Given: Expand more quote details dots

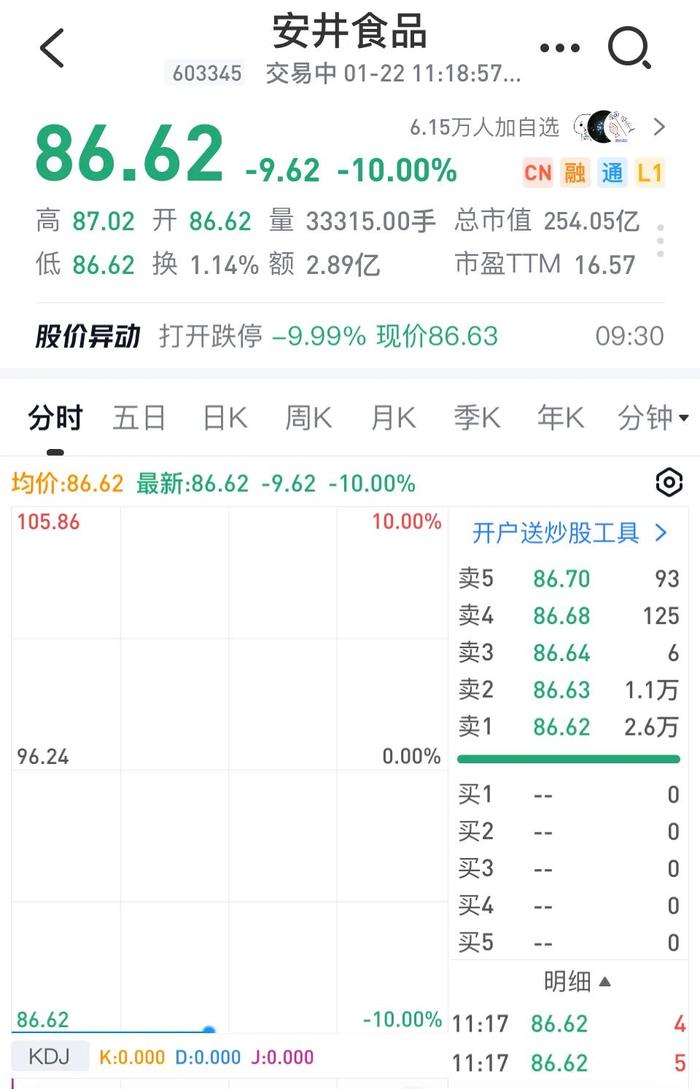Looking at the screenshot, I should click(660, 241).
